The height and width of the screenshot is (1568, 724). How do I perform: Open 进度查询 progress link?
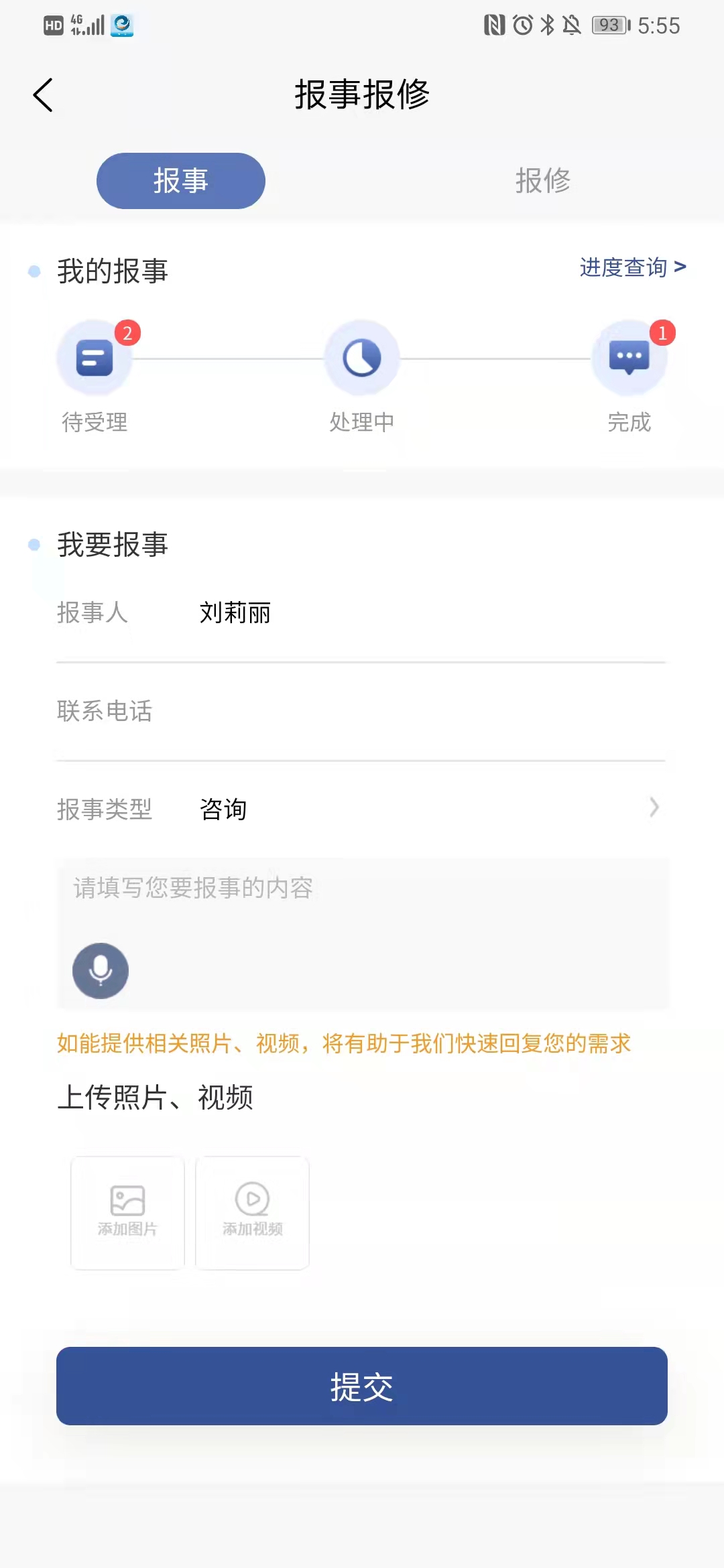[632, 267]
